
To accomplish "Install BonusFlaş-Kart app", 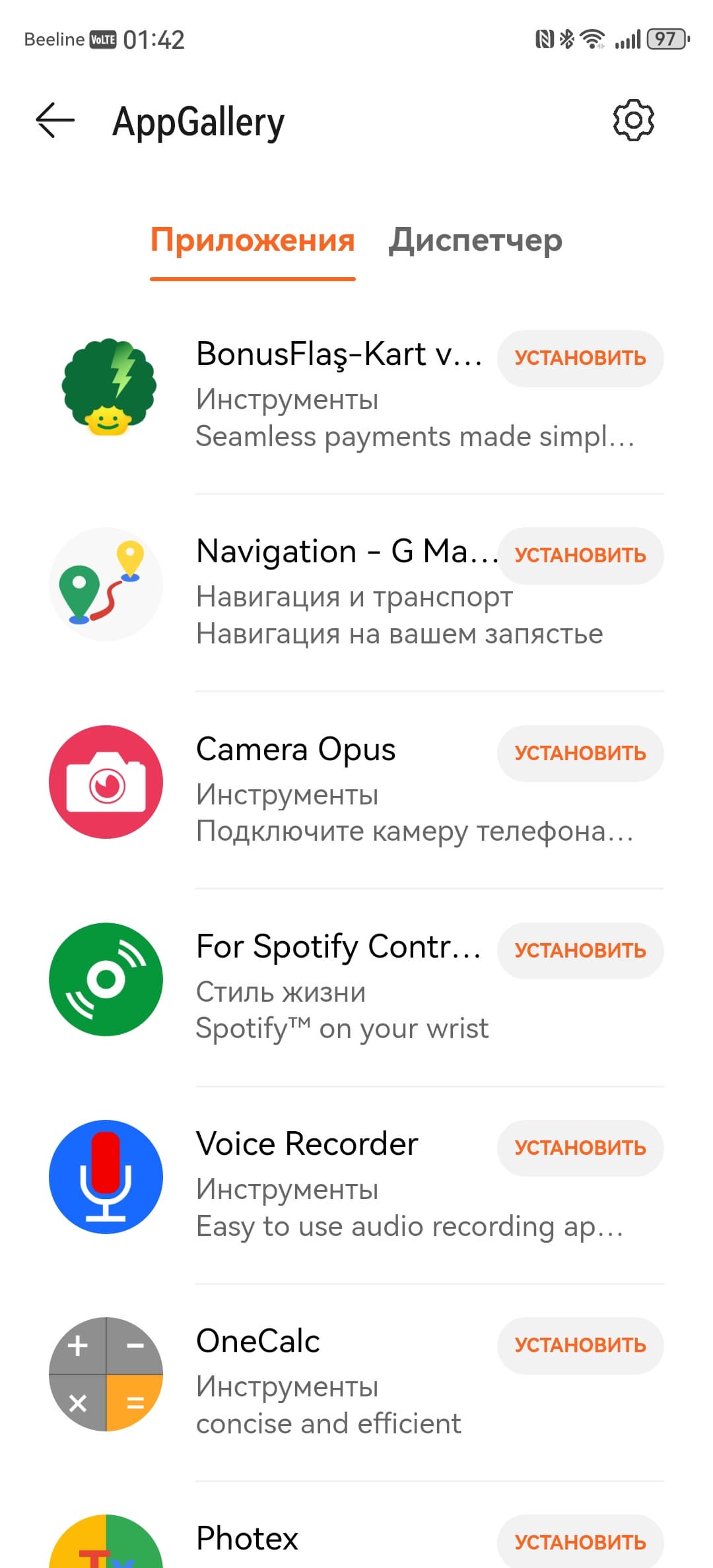I will (580, 358).
